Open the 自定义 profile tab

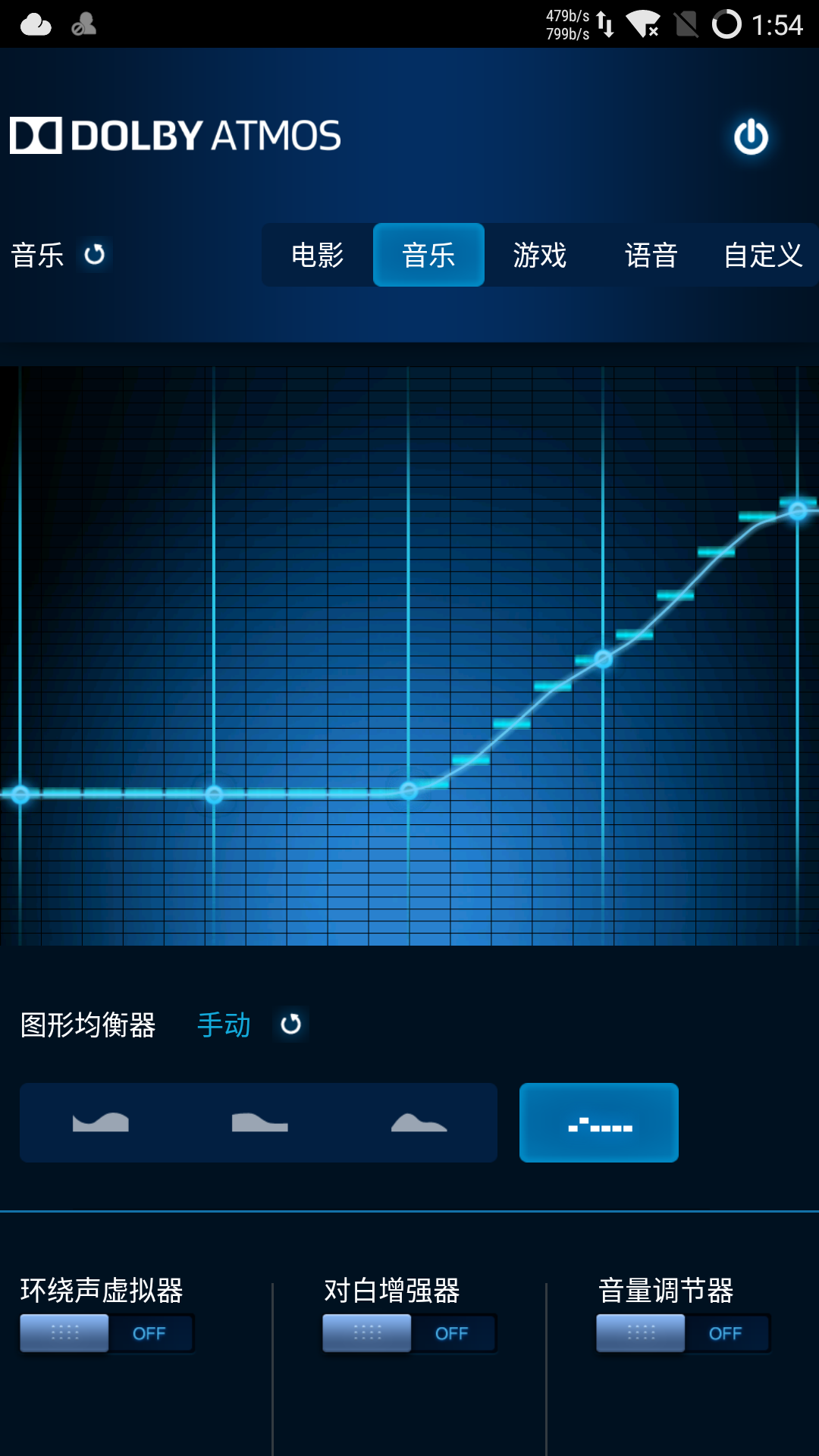(x=762, y=255)
